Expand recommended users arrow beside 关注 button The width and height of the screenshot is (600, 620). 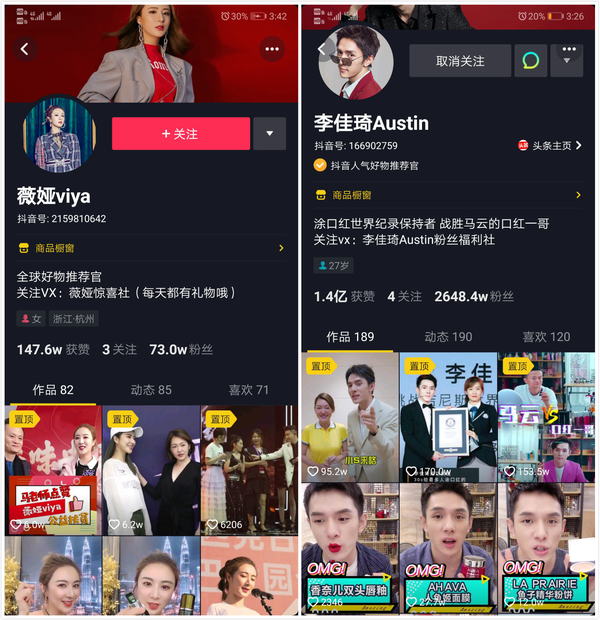click(x=269, y=133)
